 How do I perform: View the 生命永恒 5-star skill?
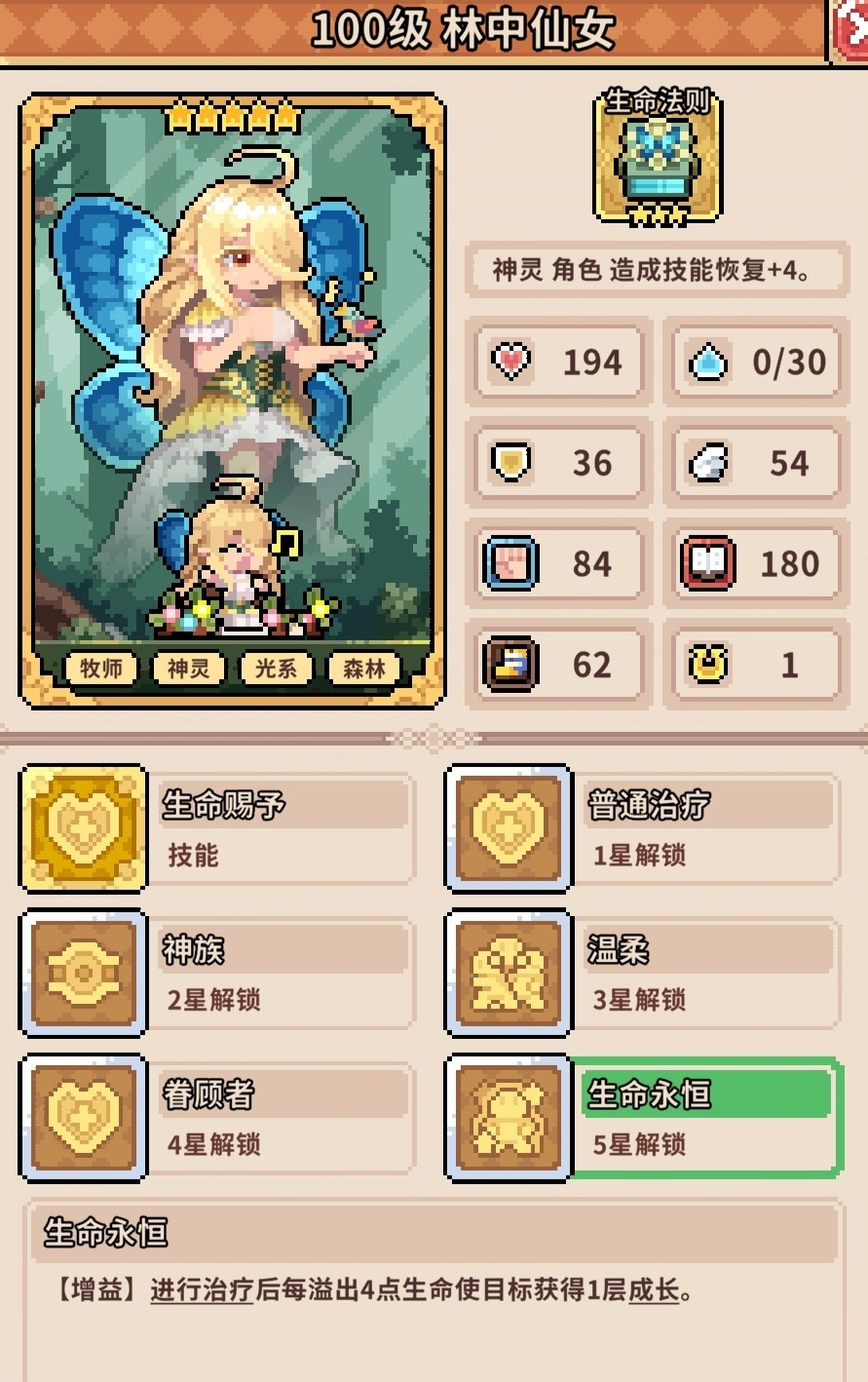click(643, 1118)
